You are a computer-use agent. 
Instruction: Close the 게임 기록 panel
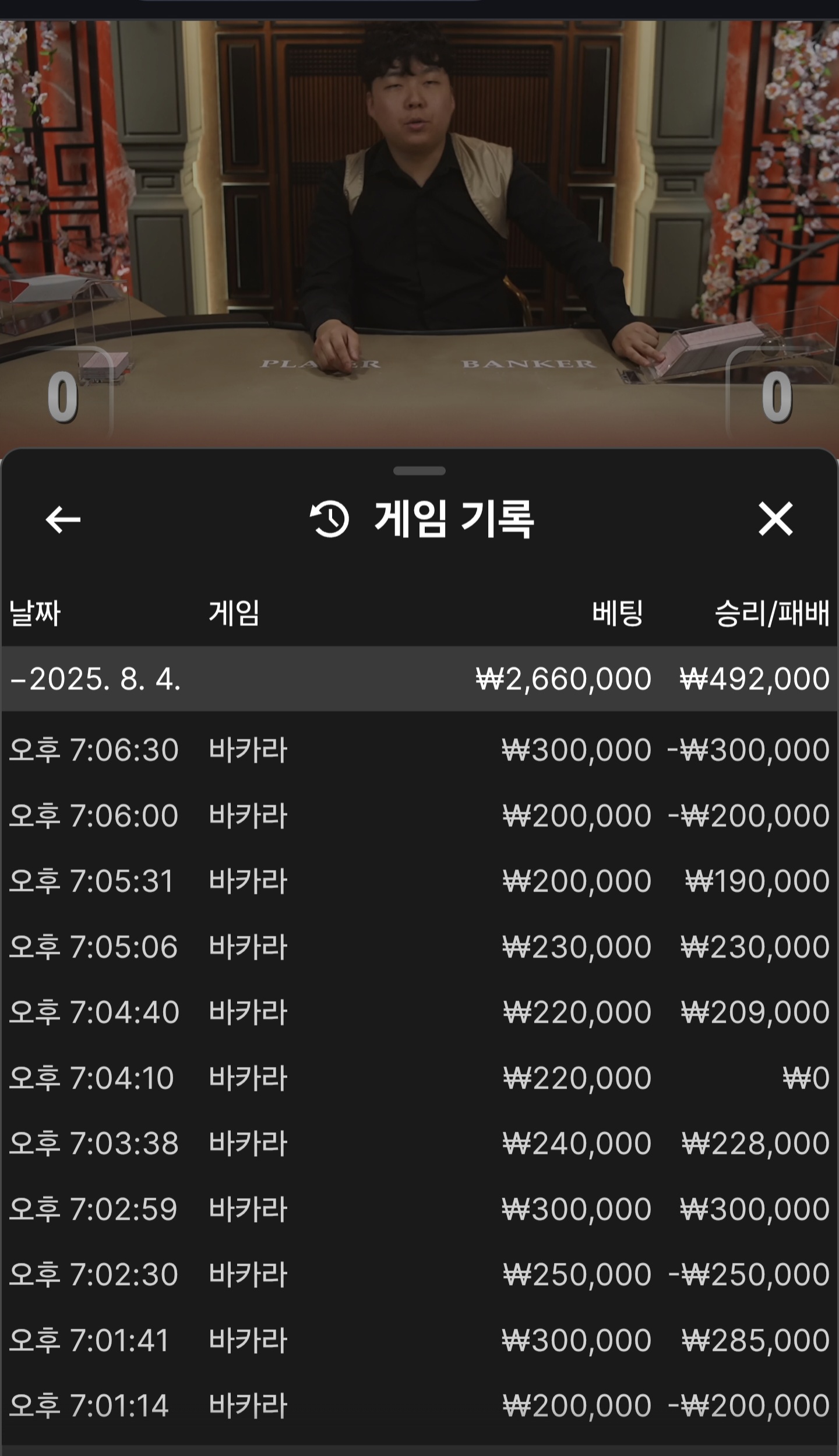[775, 519]
